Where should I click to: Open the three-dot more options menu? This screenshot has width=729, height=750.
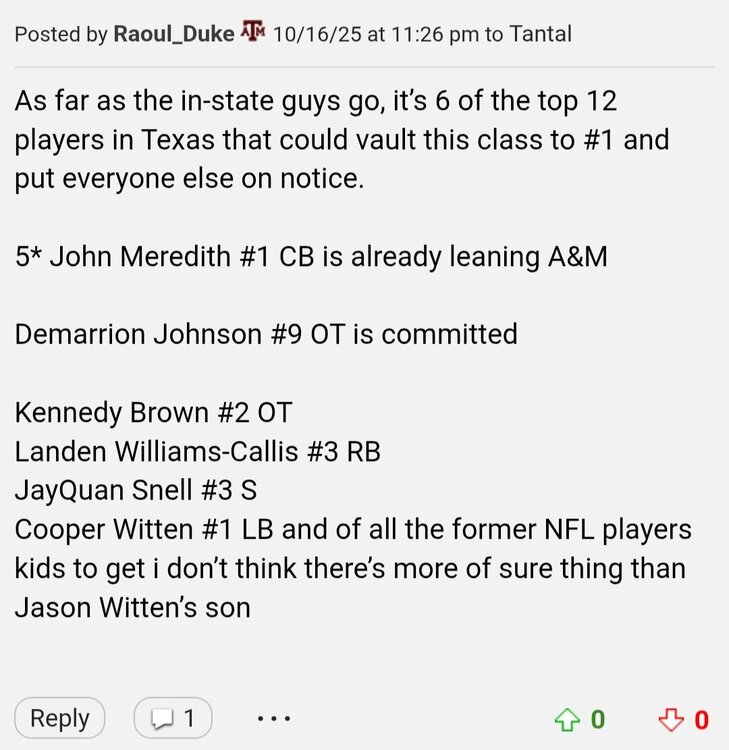click(x=274, y=718)
